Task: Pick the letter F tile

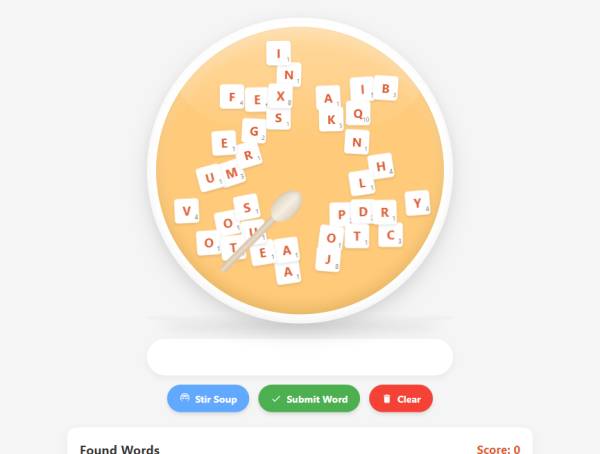Action: click(x=232, y=97)
